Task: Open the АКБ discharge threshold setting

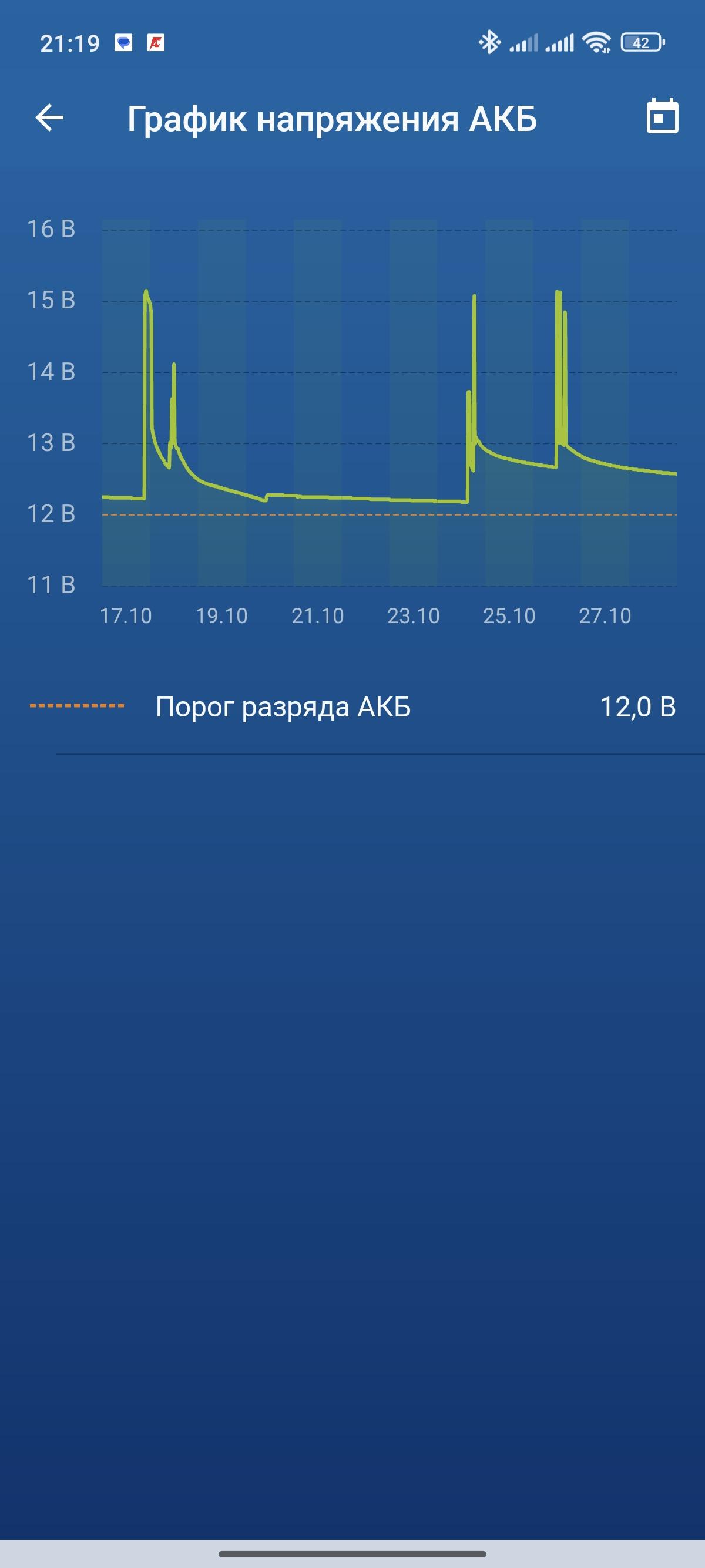Action: tap(352, 706)
